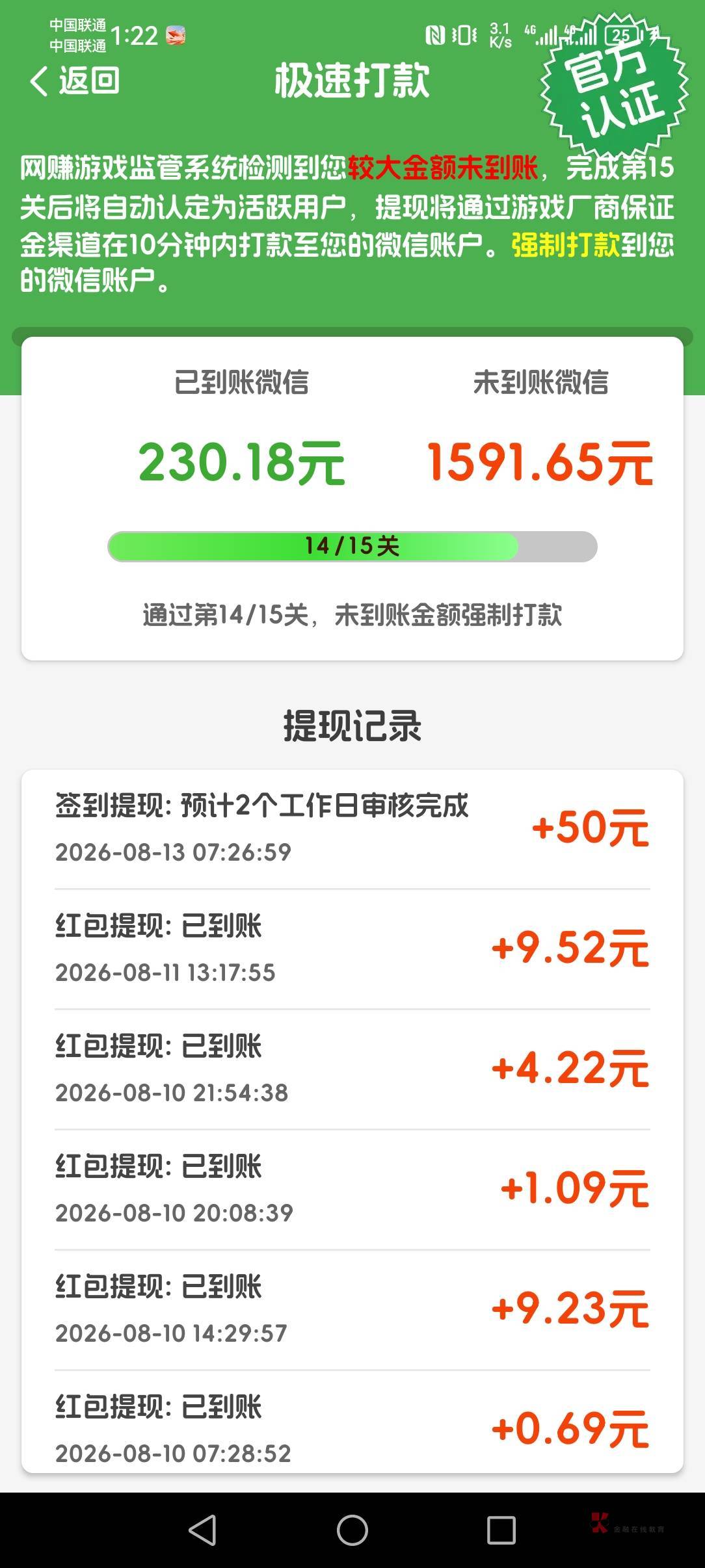Screen dimensions: 705x1568
Task: Open the recent apps square
Action: click(x=501, y=1530)
